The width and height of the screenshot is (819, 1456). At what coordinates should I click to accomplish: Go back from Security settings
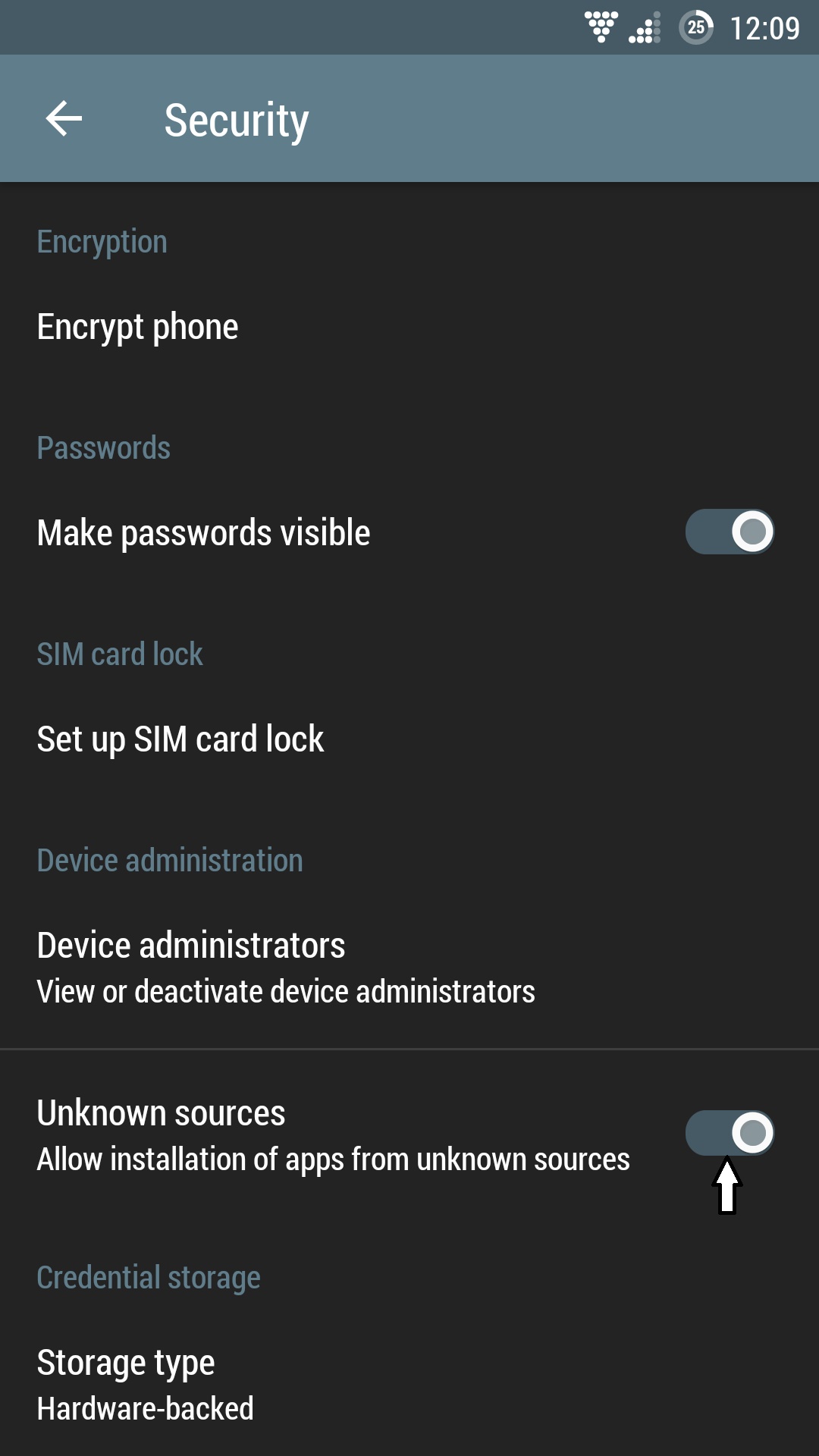point(64,119)
